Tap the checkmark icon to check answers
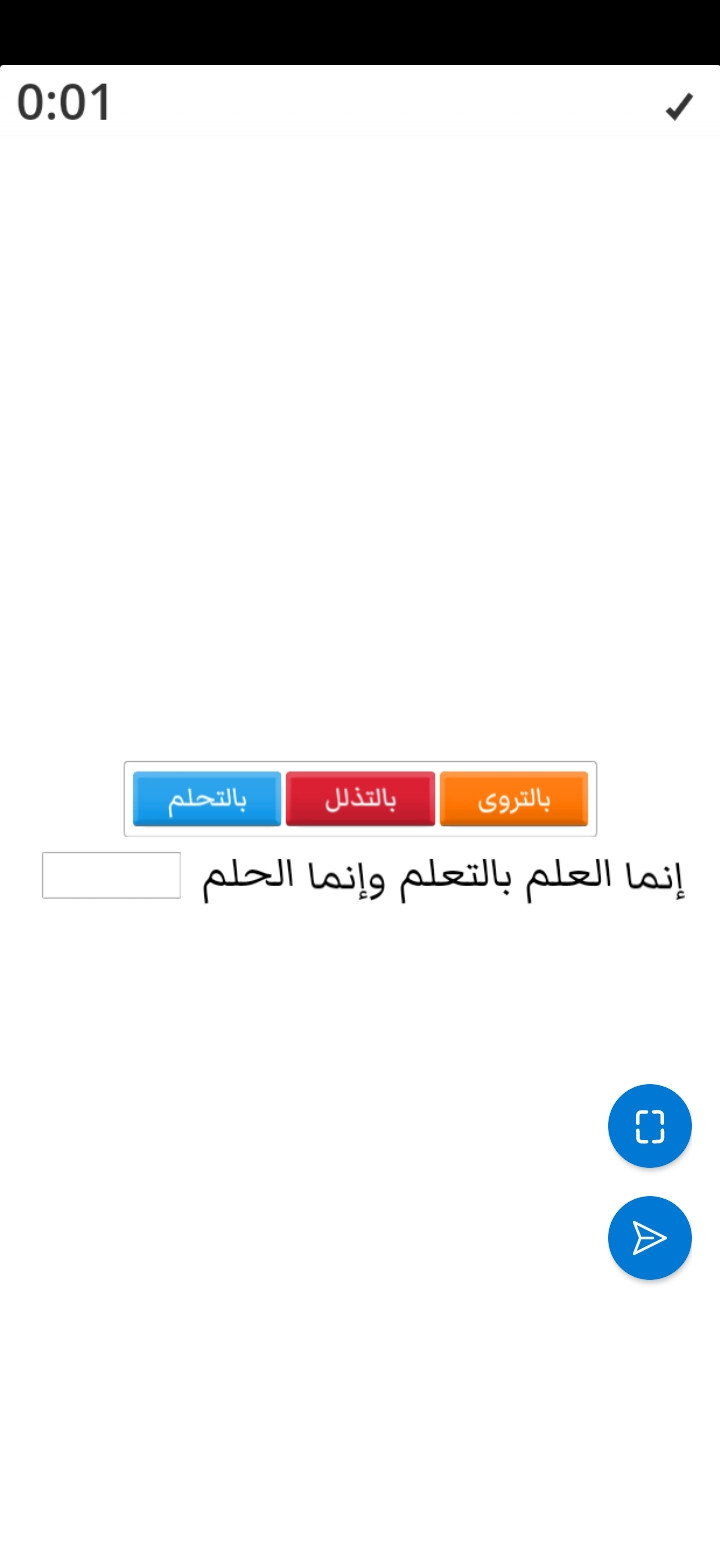Screen dimensions: 720x1560 tap(679, 107)
